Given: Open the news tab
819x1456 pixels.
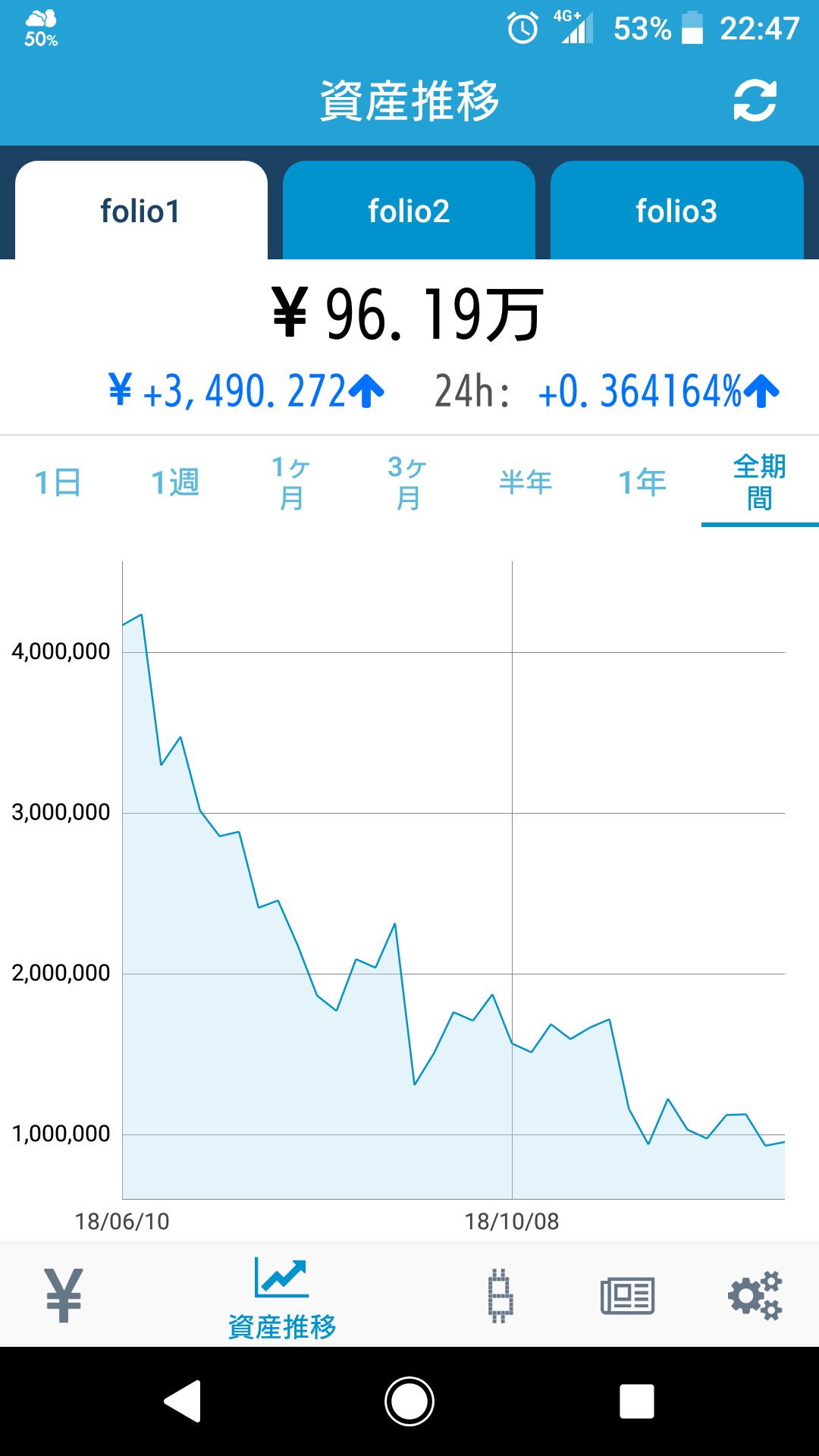Looking at the screenshot, I should pos(627,1295).
